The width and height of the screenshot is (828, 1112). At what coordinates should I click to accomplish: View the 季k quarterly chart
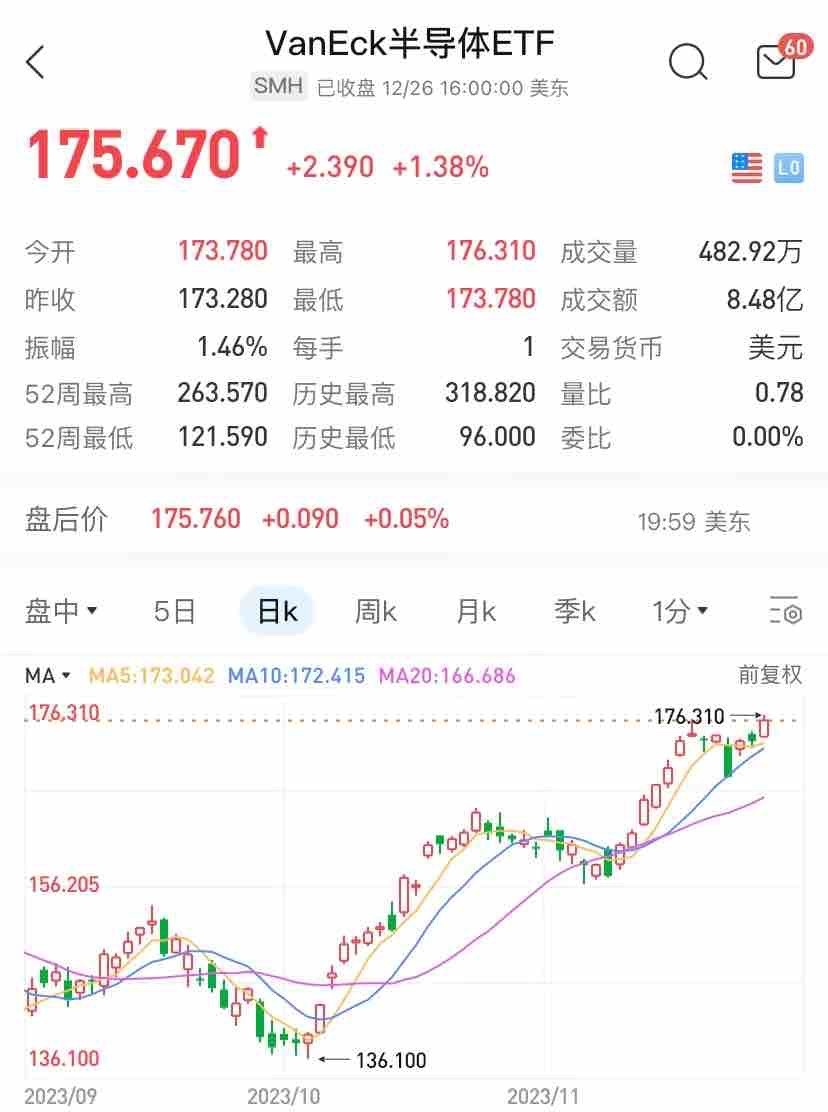(x=575, y=611)
